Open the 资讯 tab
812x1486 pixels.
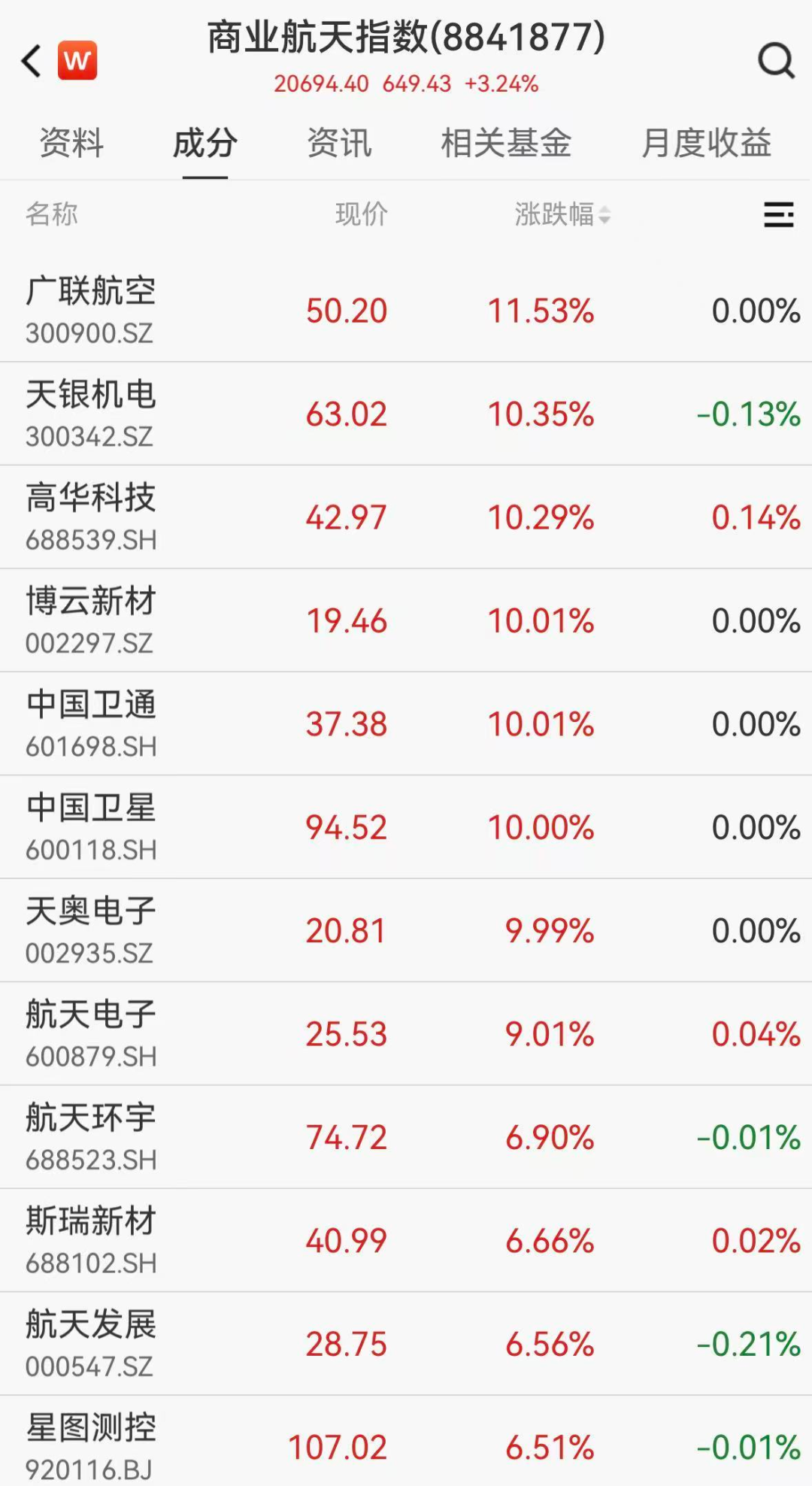[337, 143]
